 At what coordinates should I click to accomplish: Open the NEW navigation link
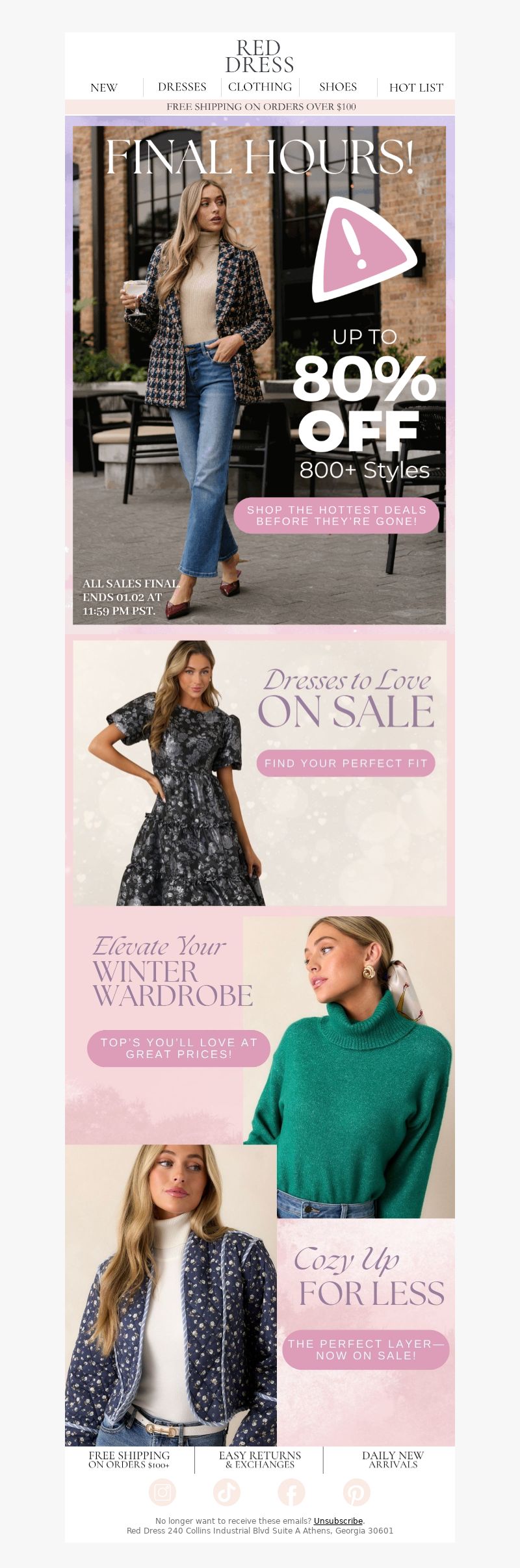pyautogui.click(x=104, y=88)
